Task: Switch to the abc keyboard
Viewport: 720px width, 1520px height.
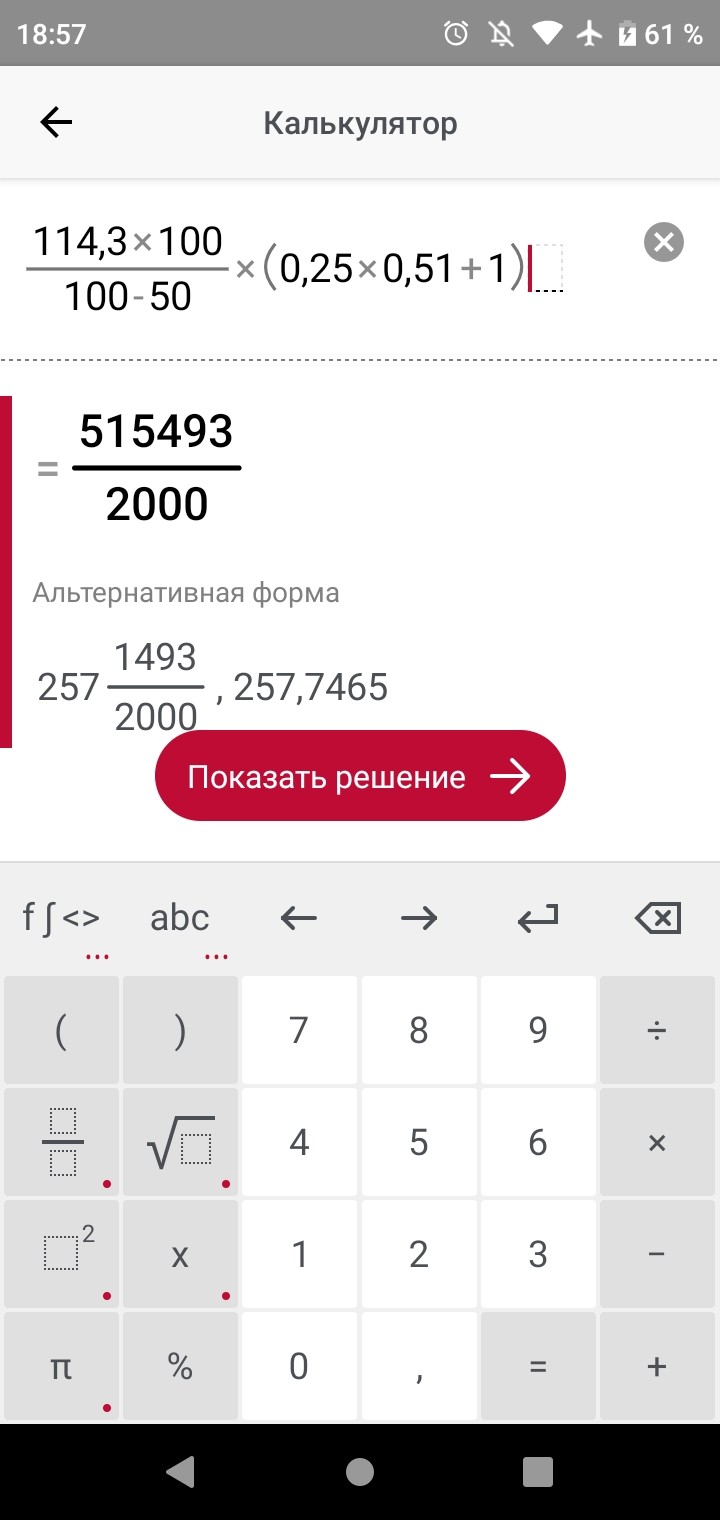Action: tap(180, 918)
